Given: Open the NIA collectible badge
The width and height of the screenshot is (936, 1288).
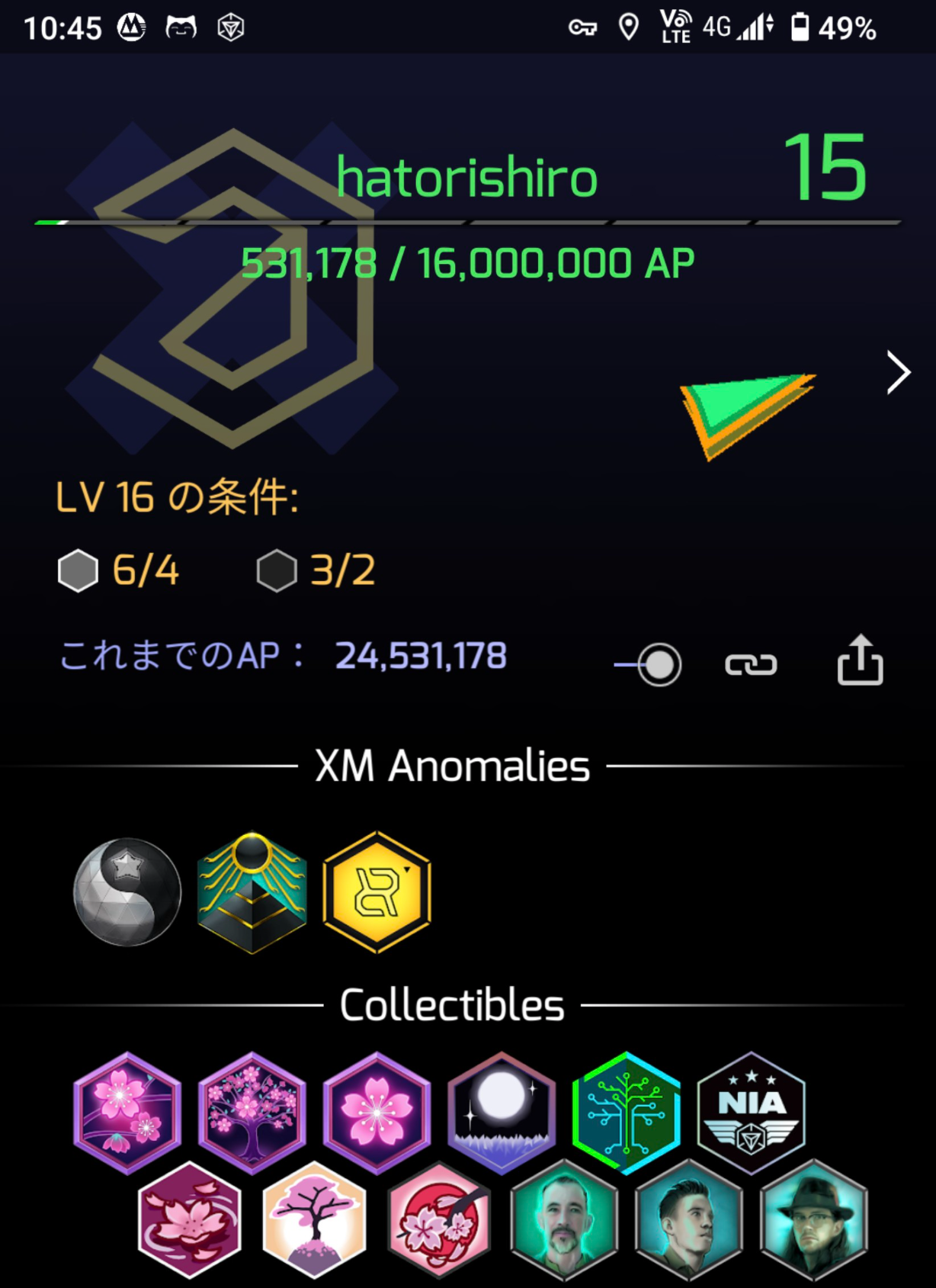Looking at the screenshot, I should coord(751,1112).
